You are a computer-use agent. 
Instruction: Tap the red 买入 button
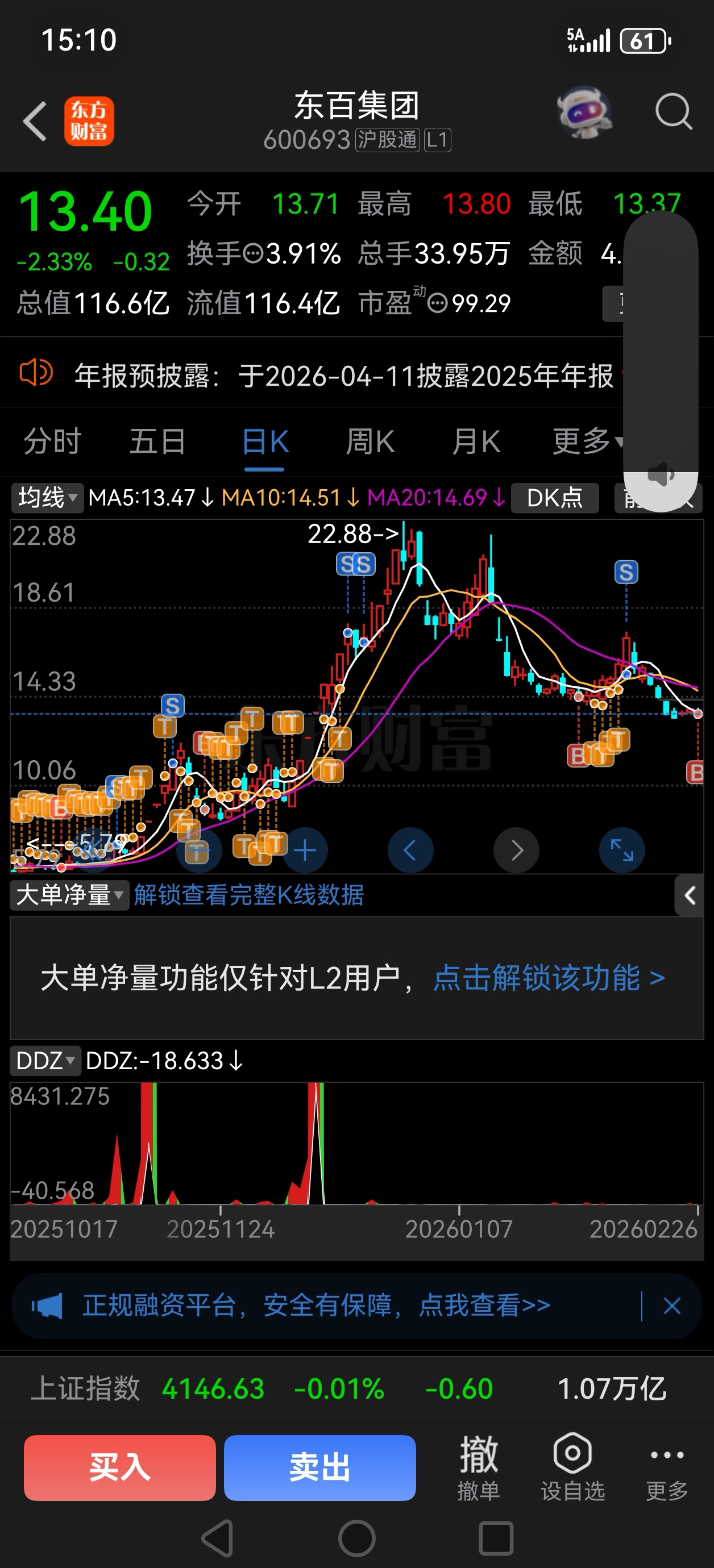pos(120,1467)
